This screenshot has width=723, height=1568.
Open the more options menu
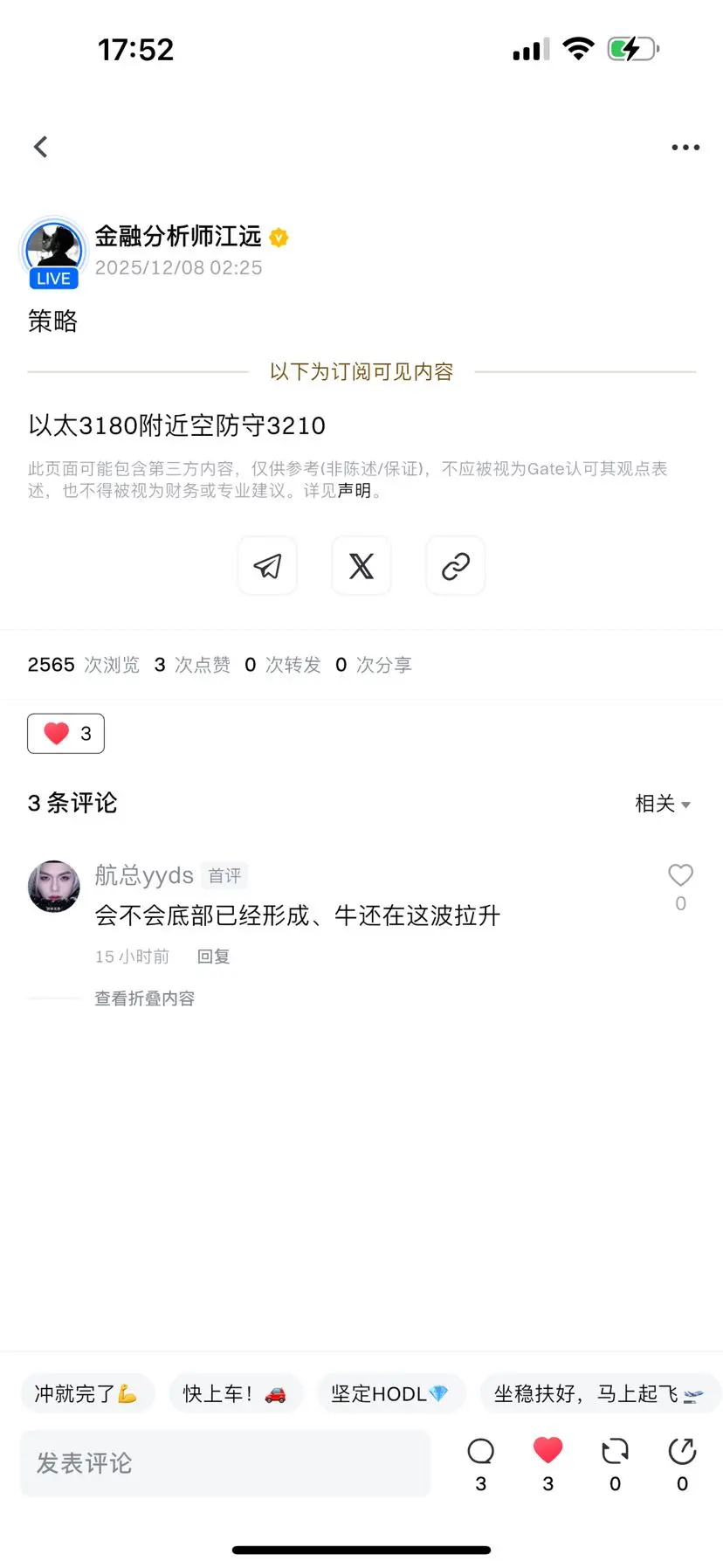(685, 147)
